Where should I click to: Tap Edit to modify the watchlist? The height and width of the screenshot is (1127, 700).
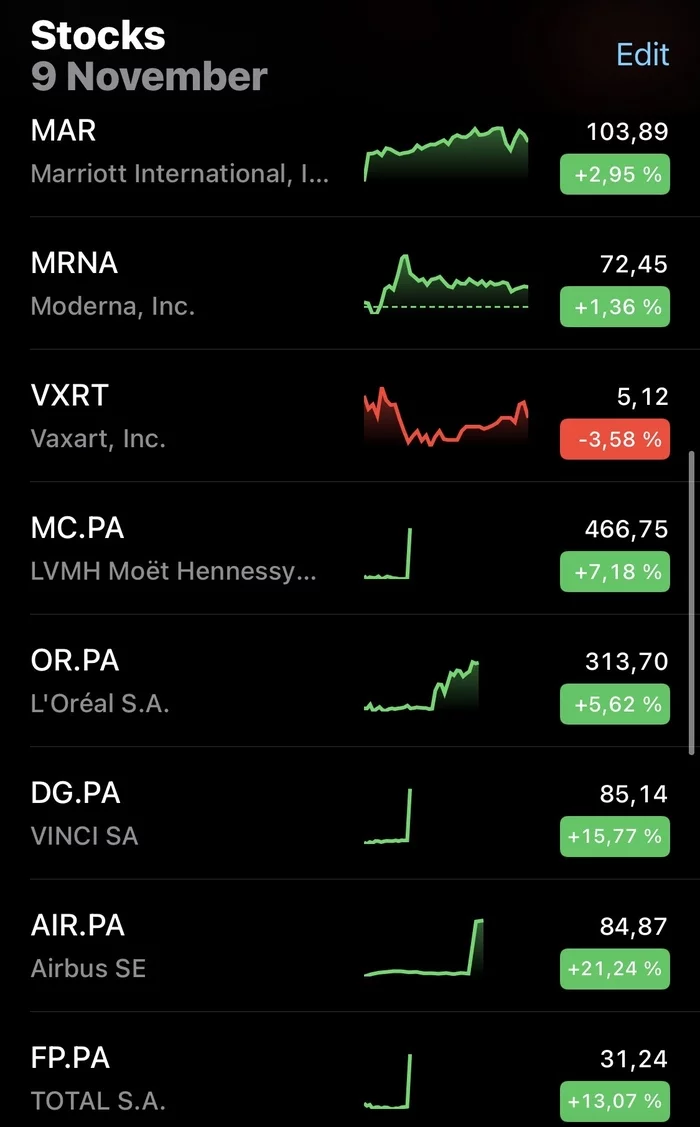[x=643, y=55]
